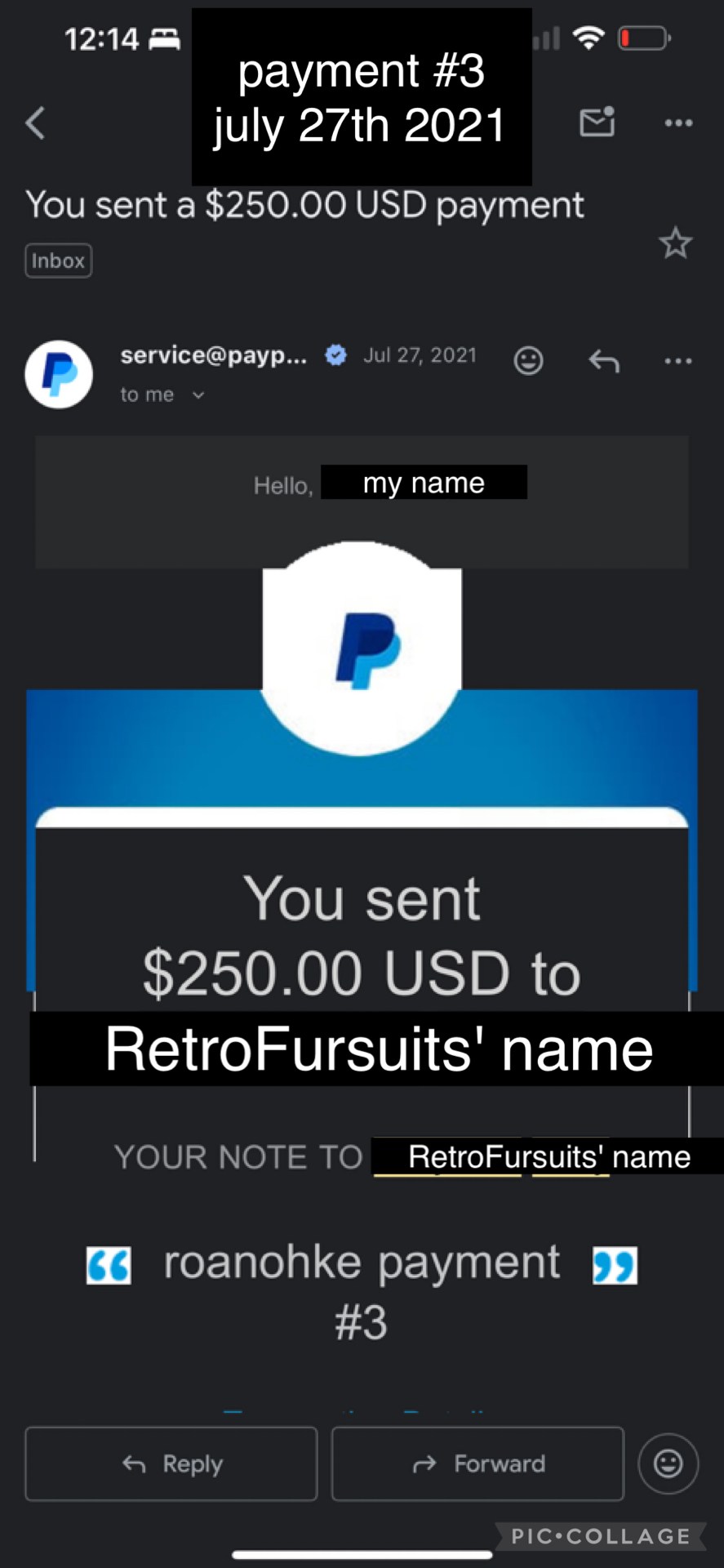Tap the reply arrow in the sender row
Image resolution: width=724 pixels, height=1568 pixels.
pyautogui.click(x=604, y=360)
